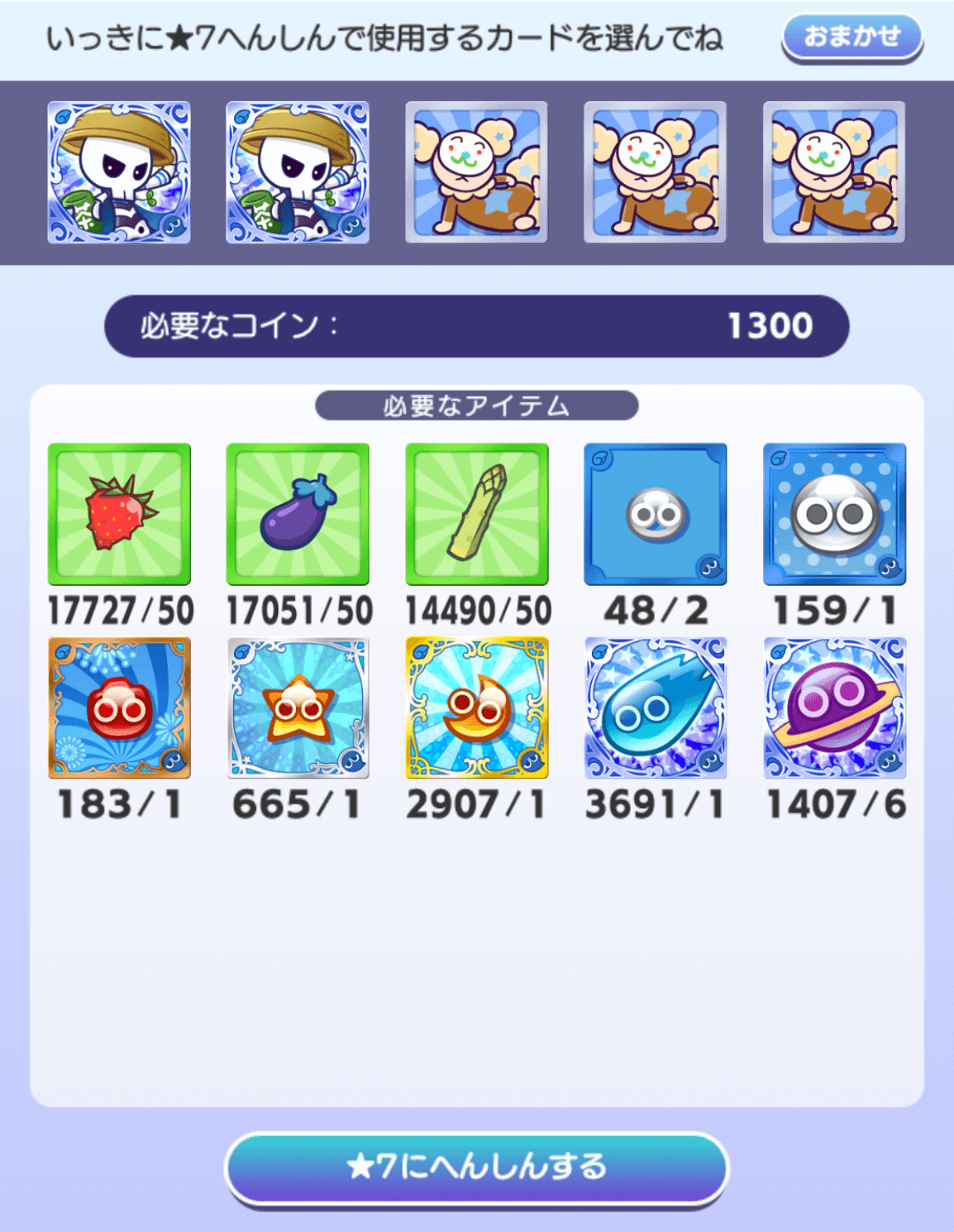
Task: Select the middle sheep monkey card
Action: pyautogui.click(x=475, y=170)
